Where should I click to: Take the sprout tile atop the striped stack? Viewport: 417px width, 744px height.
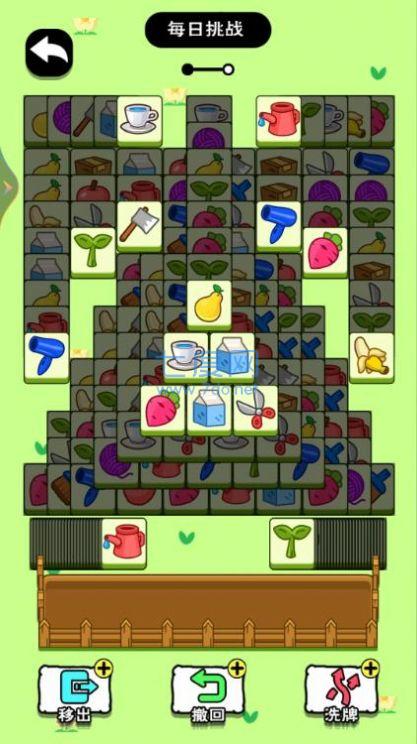tap(292, 543)
